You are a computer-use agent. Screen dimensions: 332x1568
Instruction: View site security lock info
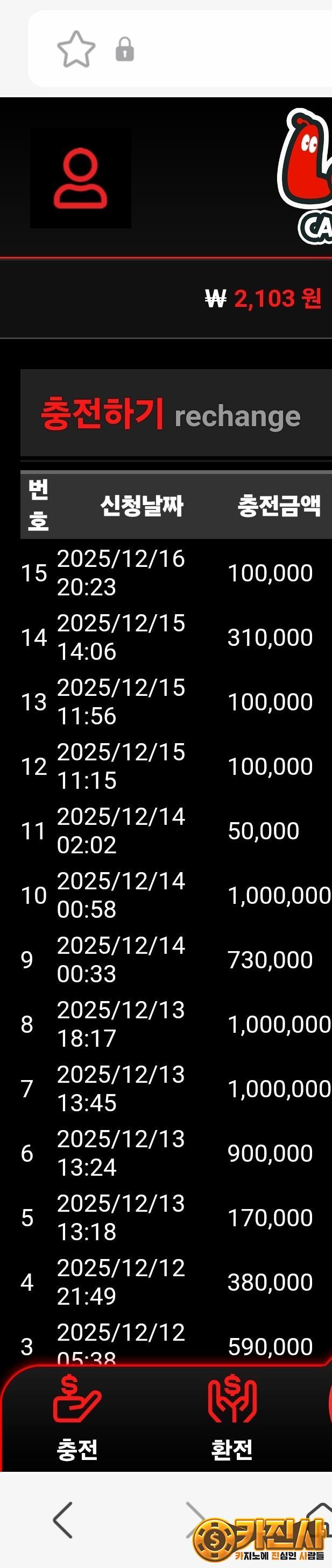(x=125, y=50)
